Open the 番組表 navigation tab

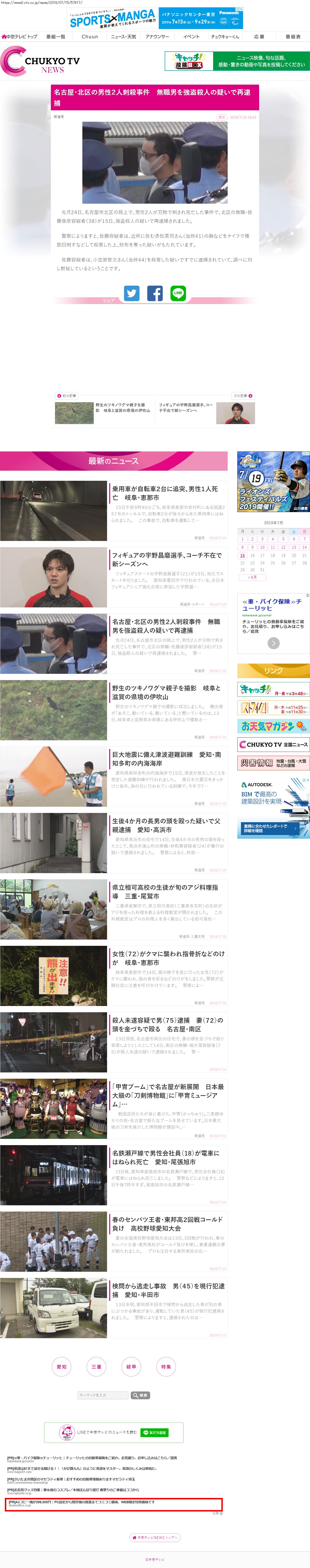click(293, 37)
